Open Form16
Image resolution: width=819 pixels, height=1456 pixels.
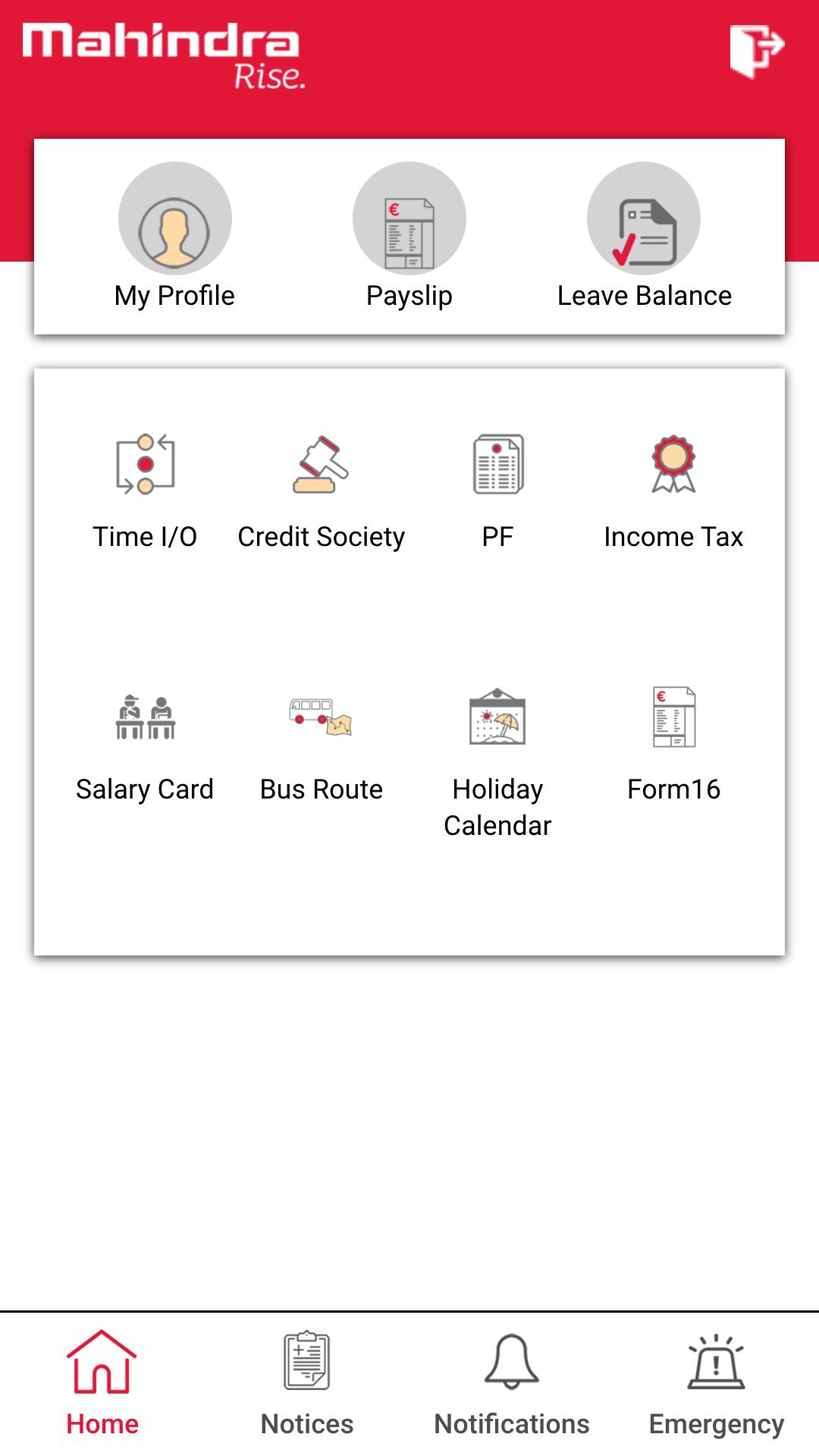[673, 745]
